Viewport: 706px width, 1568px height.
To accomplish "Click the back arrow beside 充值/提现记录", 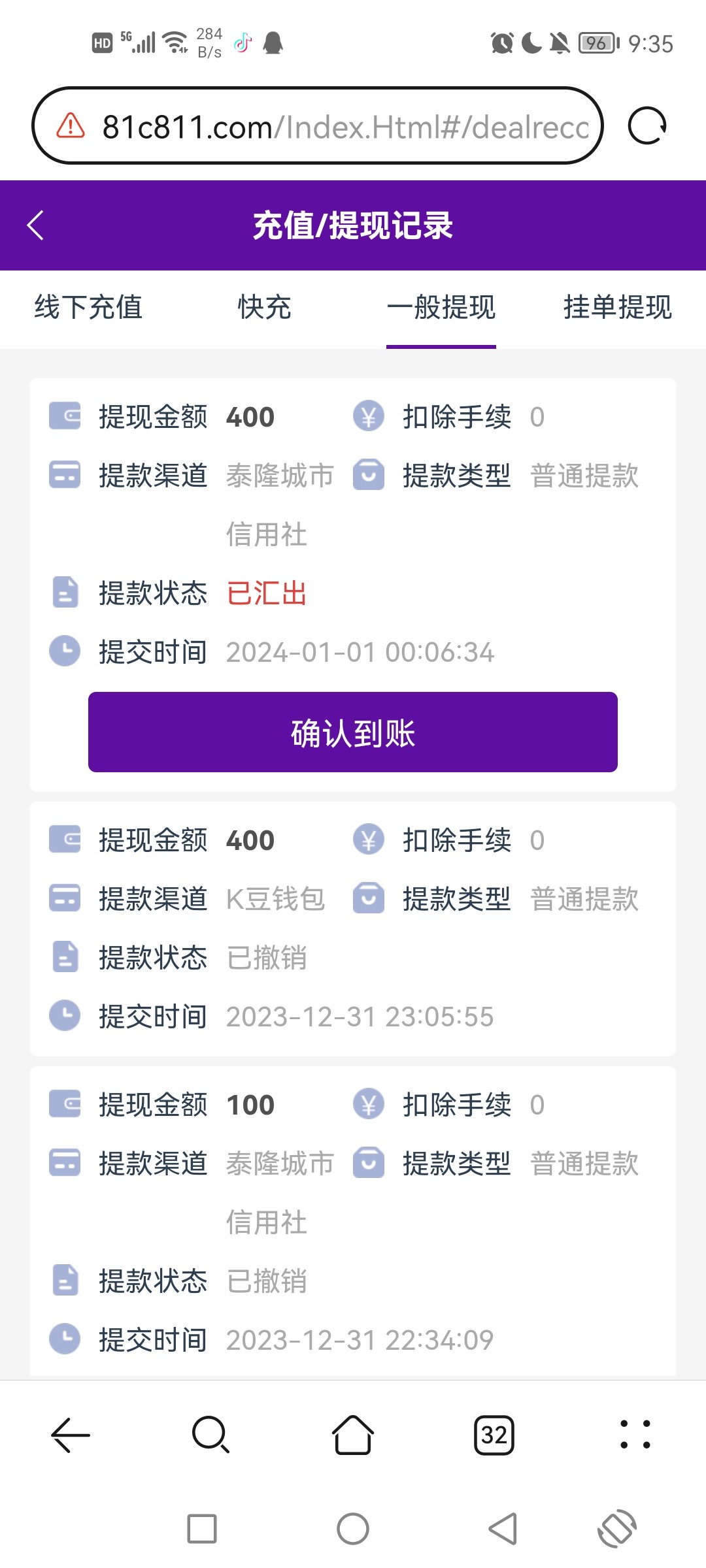I will pyautogui.click(x=35, y=225).
